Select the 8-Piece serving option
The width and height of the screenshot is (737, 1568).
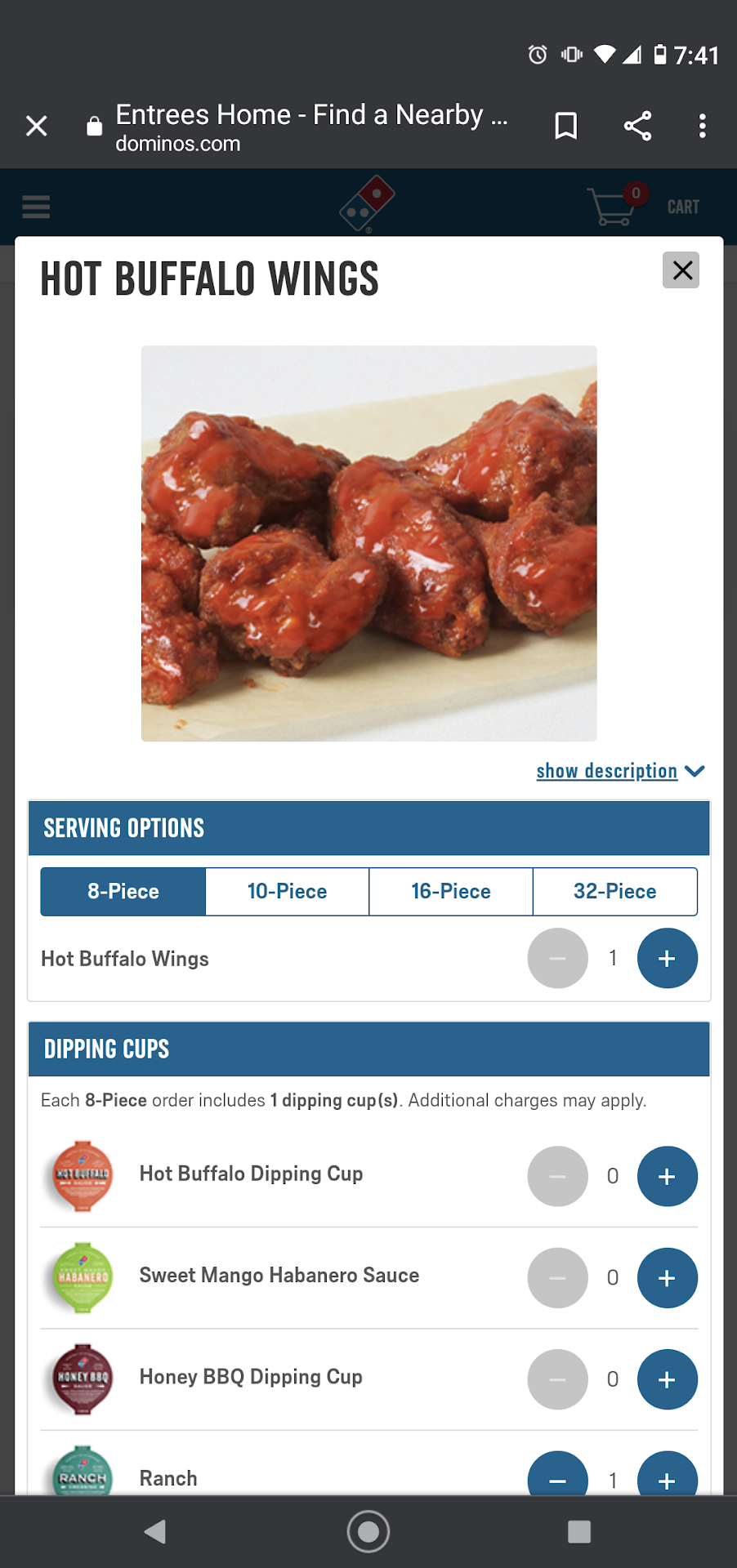(123, 892)
